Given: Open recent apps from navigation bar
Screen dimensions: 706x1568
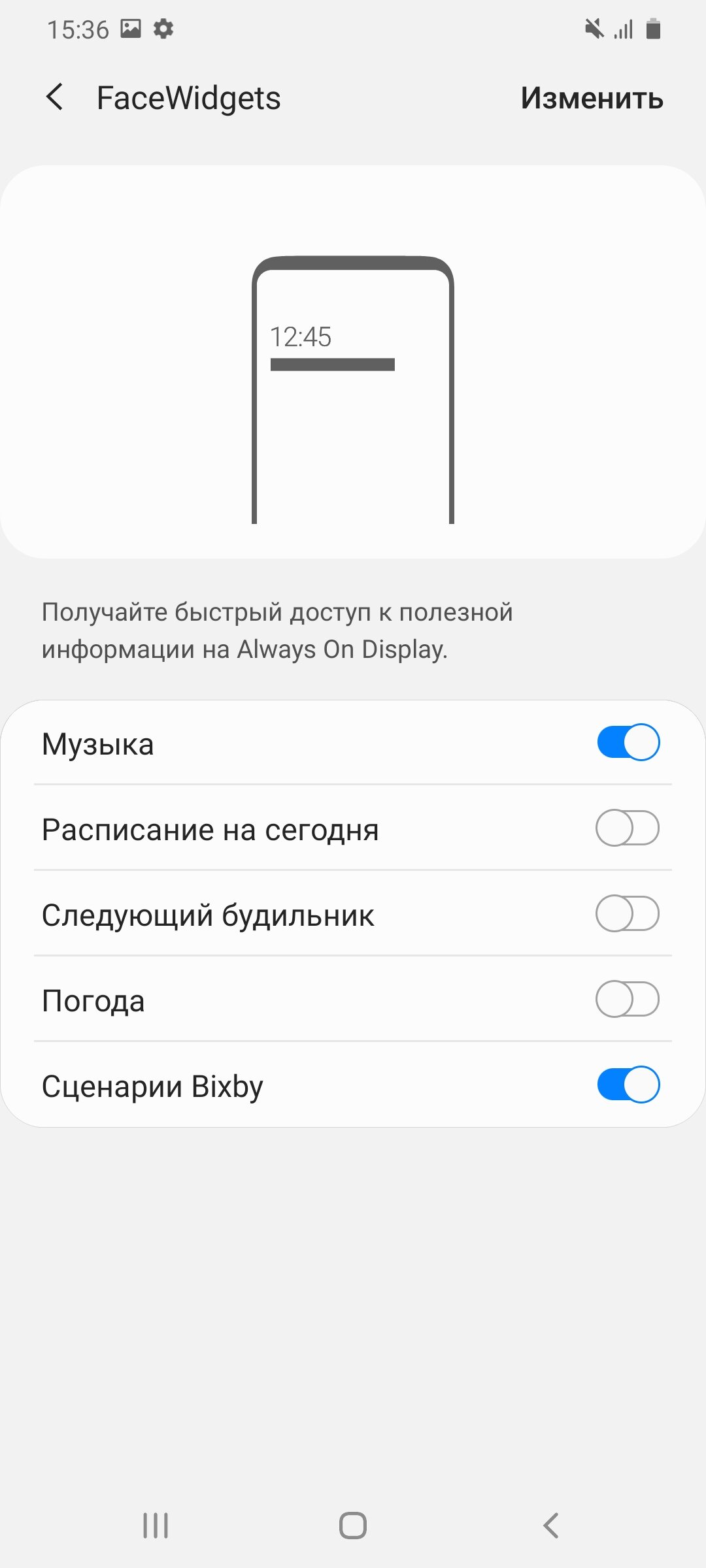Looking at the screenshot, I should [156, 1526].
